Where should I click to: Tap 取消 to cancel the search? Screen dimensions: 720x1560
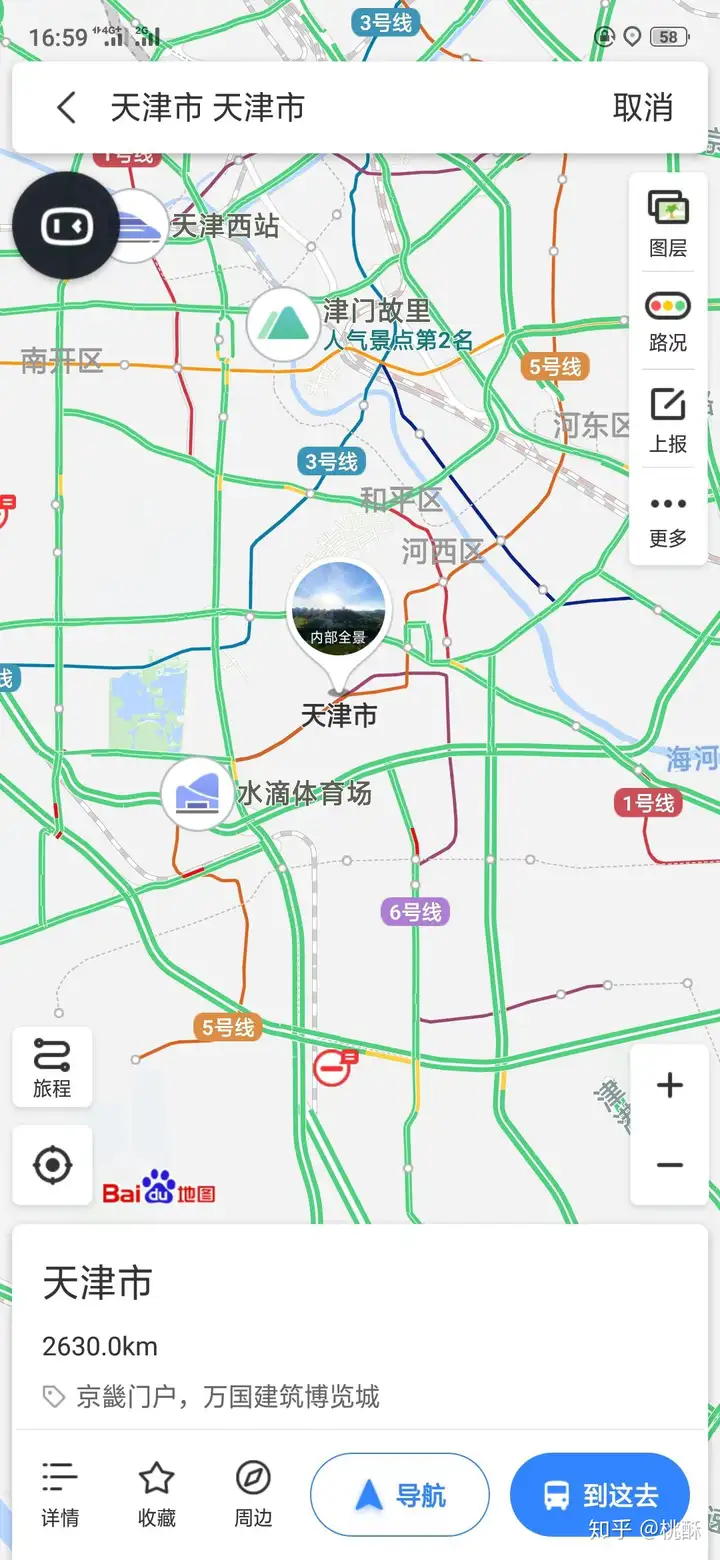(x=643, y=108)
